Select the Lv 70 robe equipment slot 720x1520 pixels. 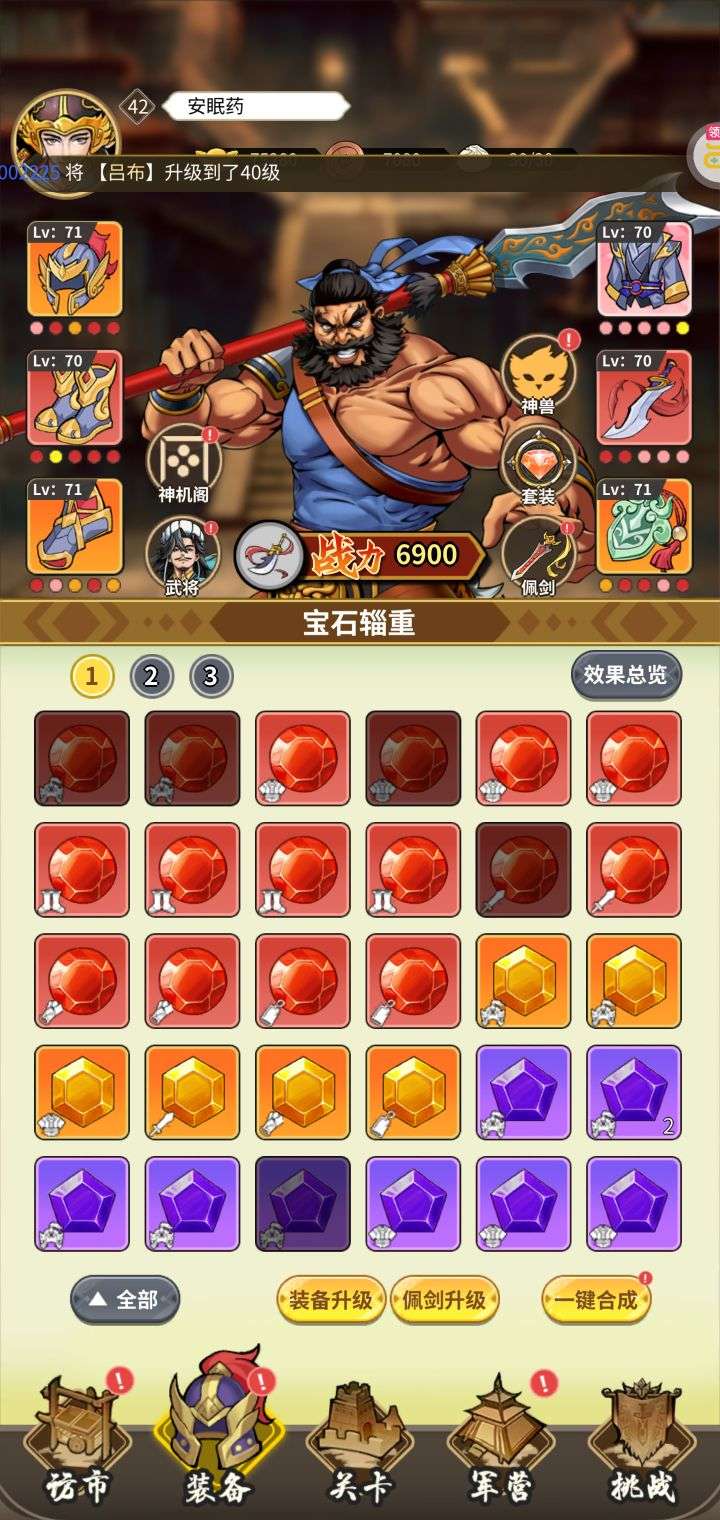click(x=644, y=269)
